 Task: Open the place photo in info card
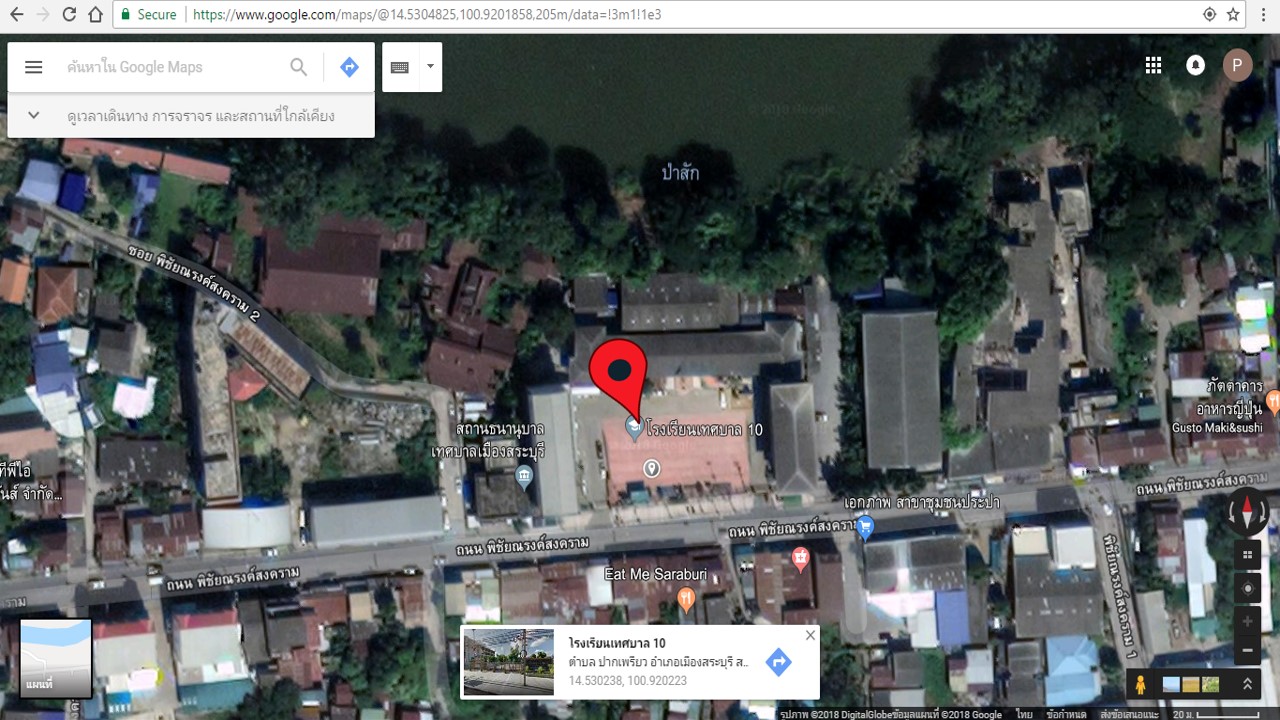[x=509, y=662]
